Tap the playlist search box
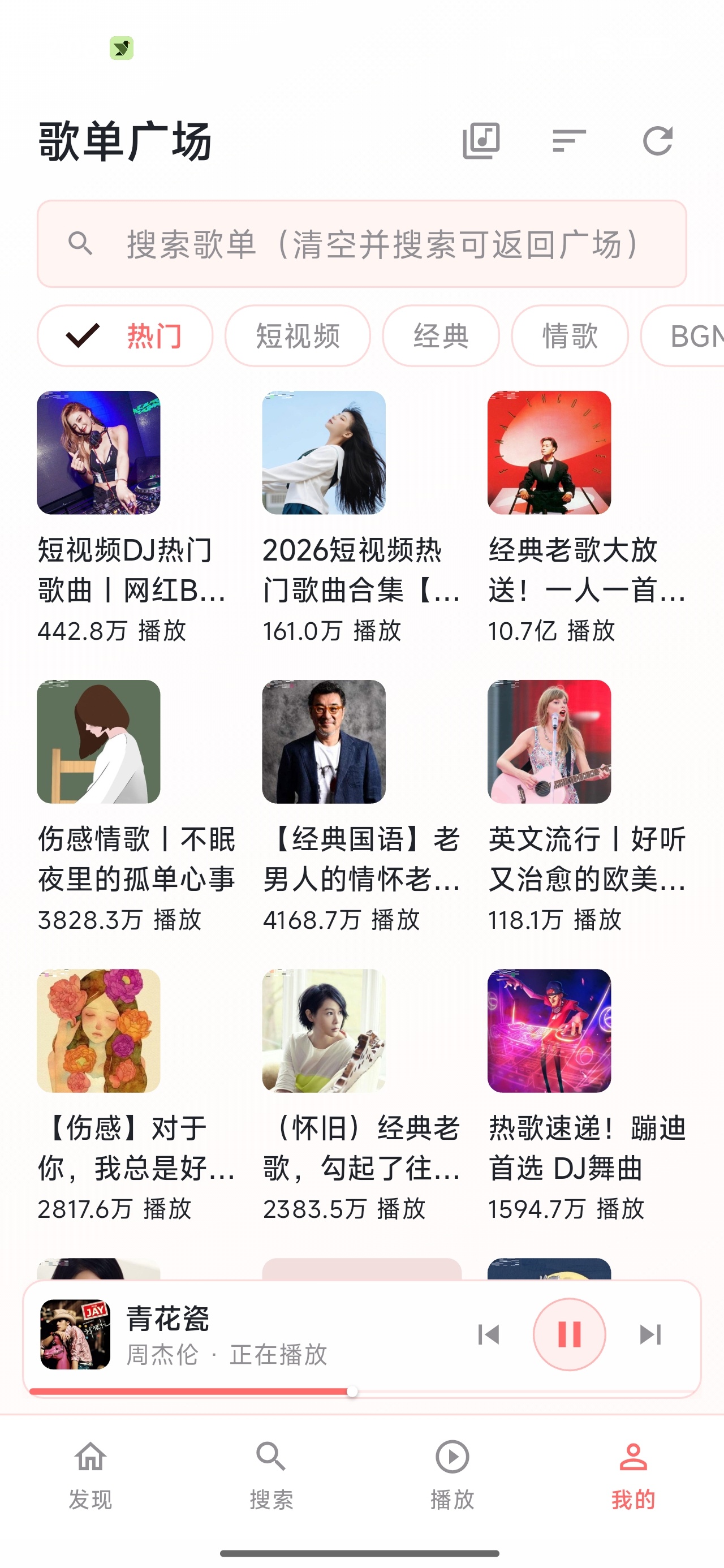724x1568 pixels. (361, 244)
